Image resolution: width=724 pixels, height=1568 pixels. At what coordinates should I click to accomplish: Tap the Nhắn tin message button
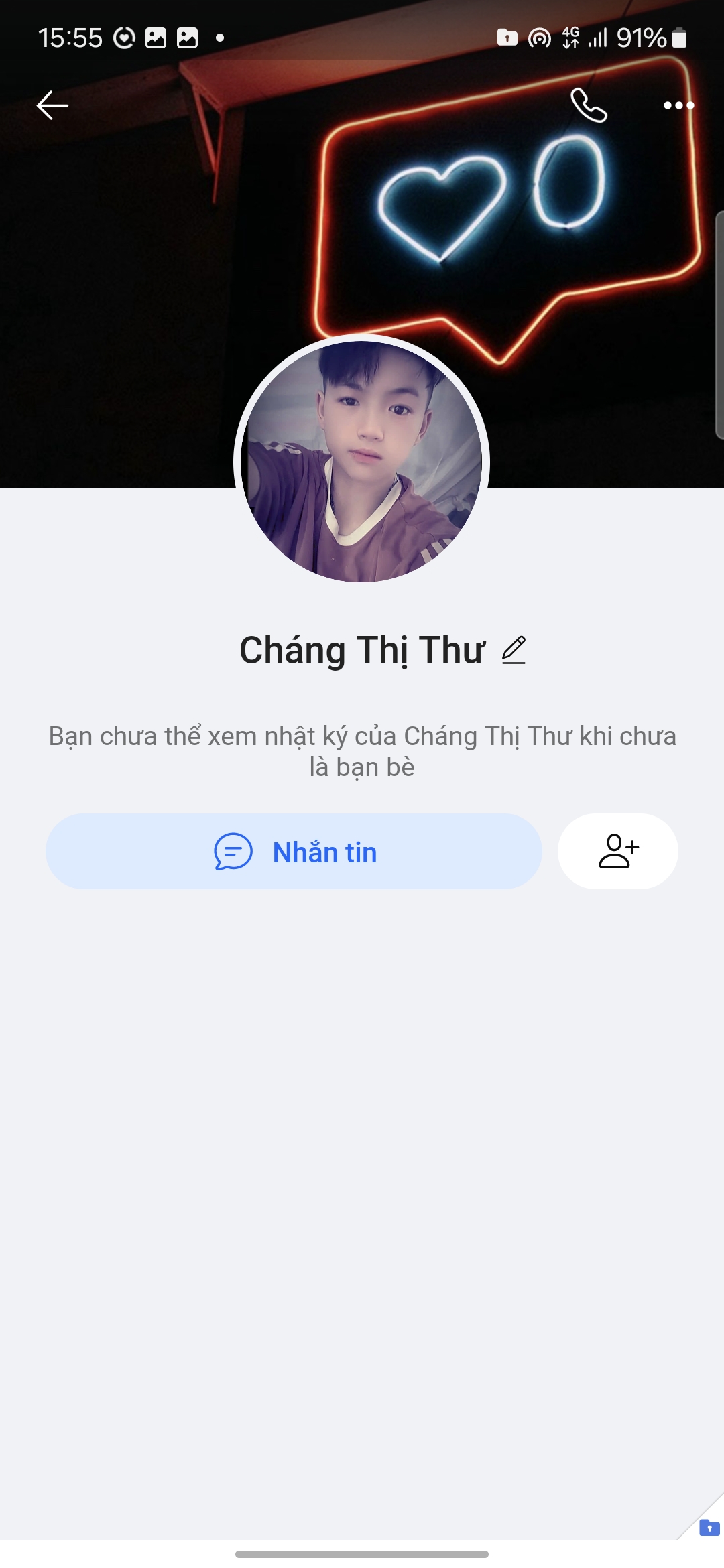294,852
